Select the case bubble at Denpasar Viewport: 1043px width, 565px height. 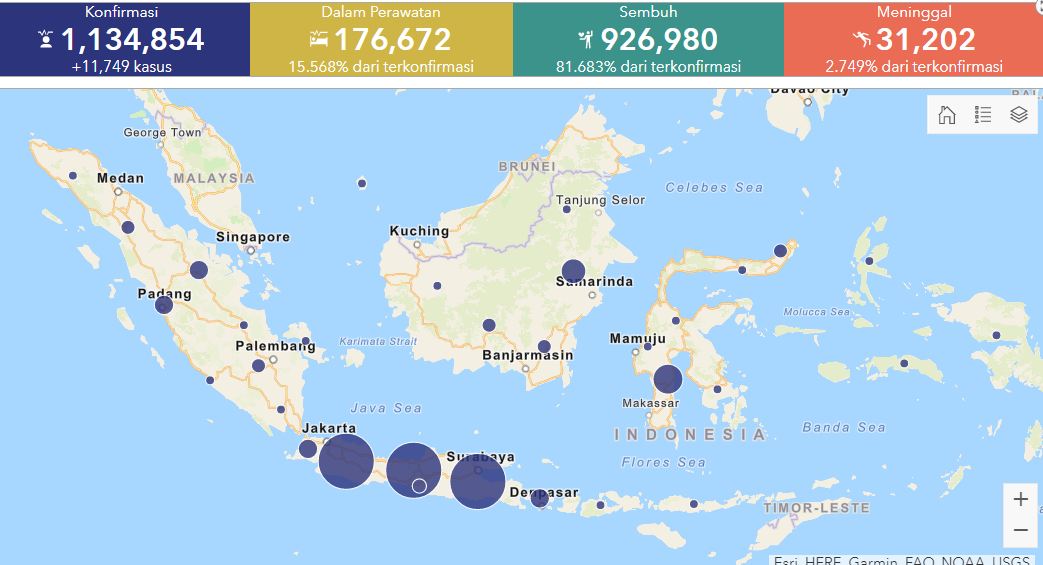point(540,497)
